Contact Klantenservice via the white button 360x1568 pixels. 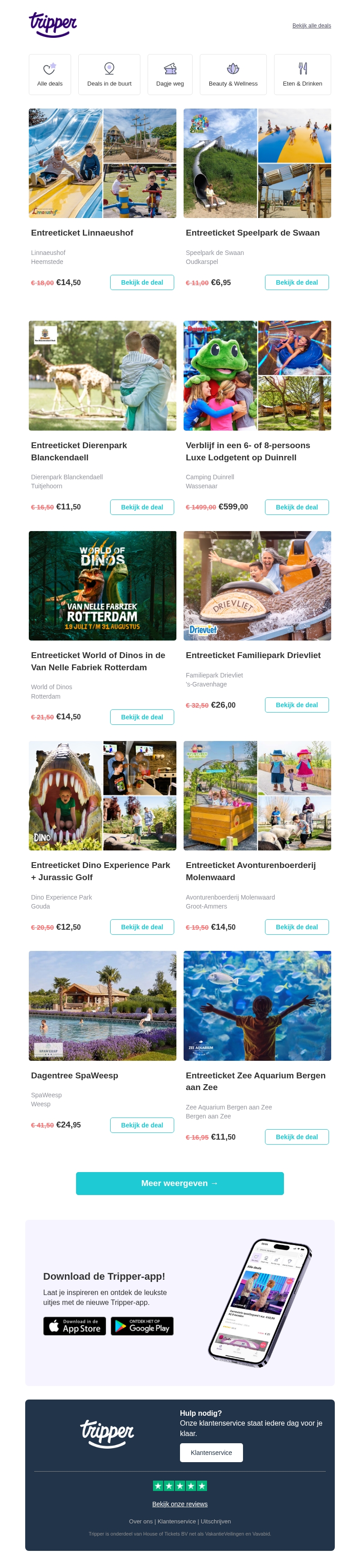click(211, 1452)
